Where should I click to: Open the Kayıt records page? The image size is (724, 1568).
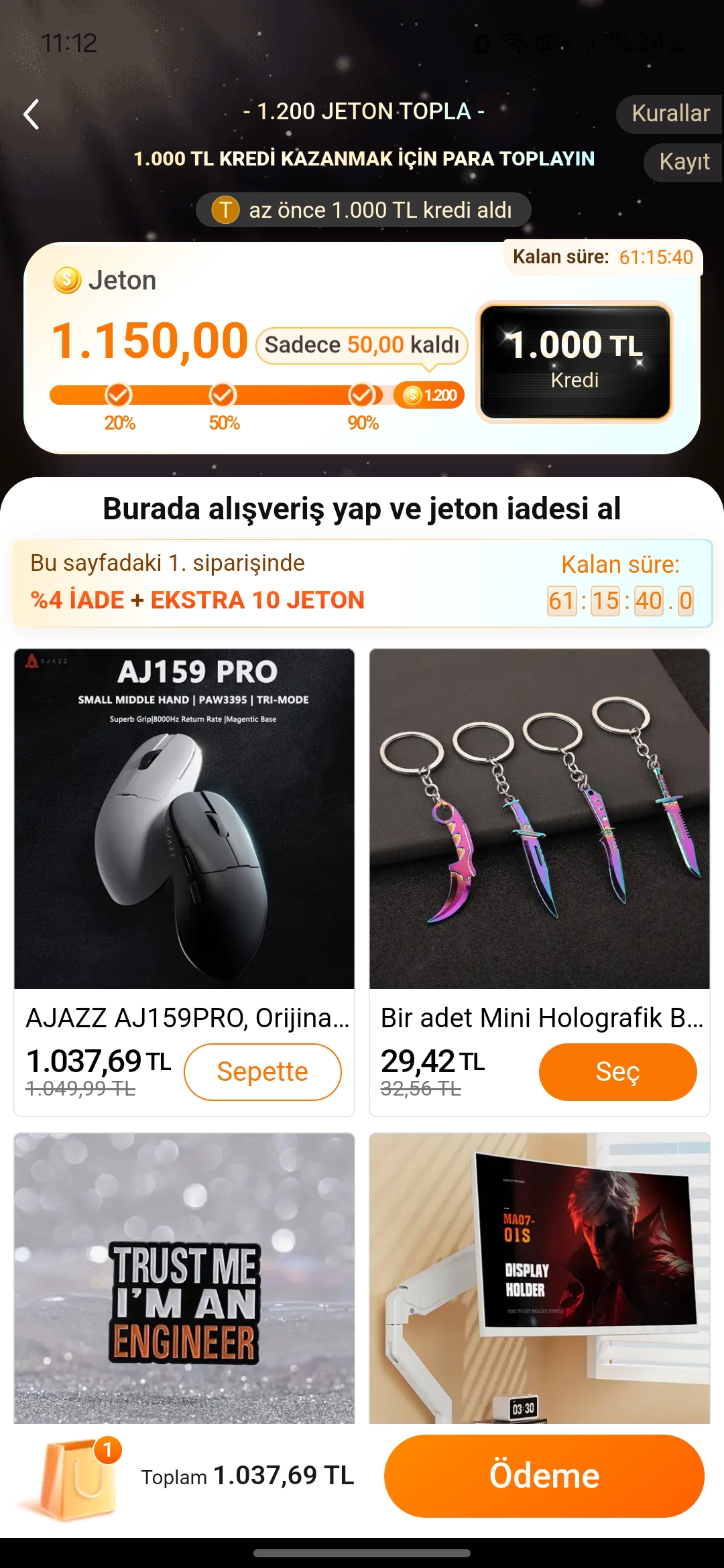click(x=683, y=161)
